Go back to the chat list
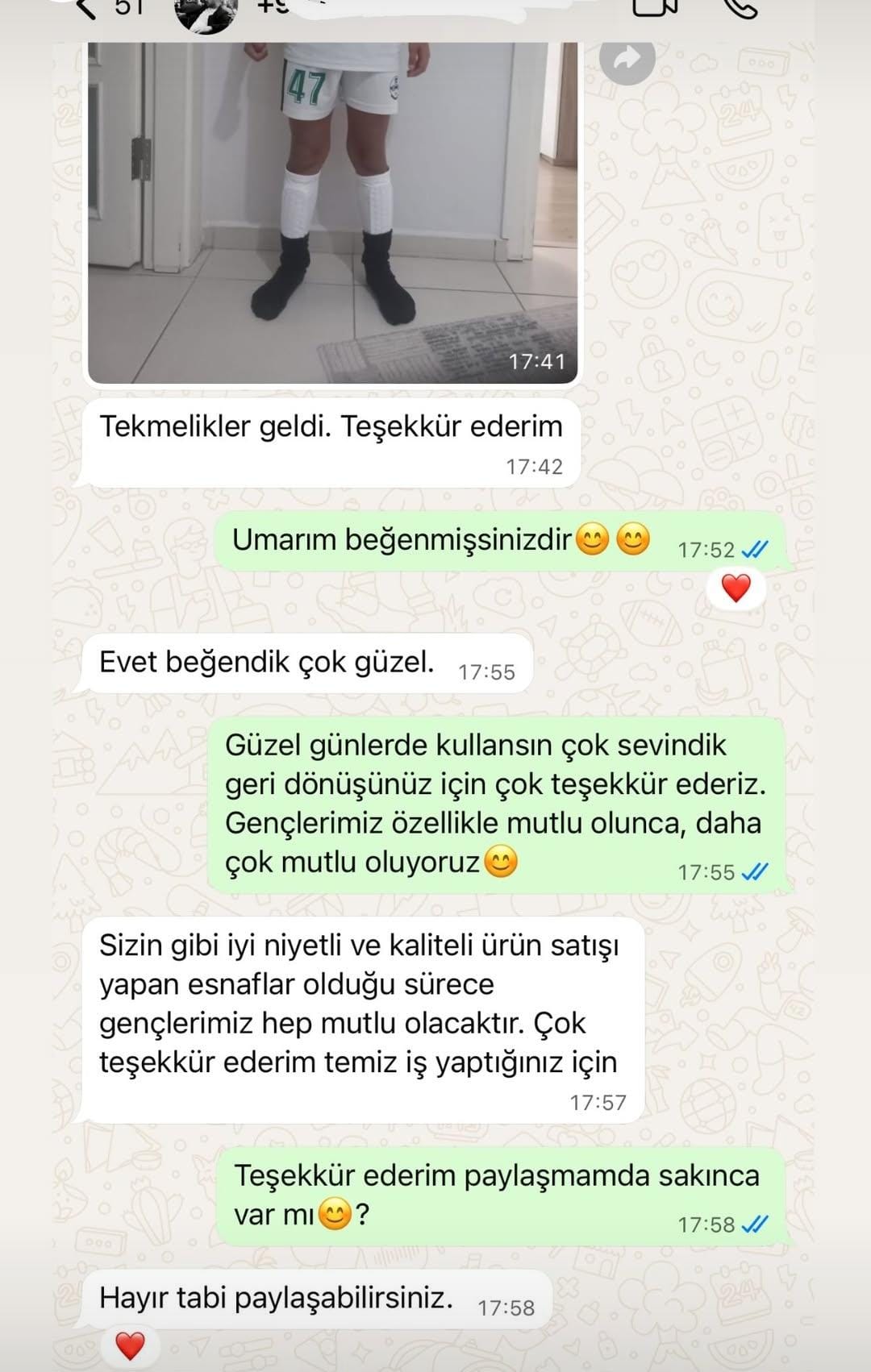Image resolution: width=871 pixels, height=1372 pixels. [87, 8]
